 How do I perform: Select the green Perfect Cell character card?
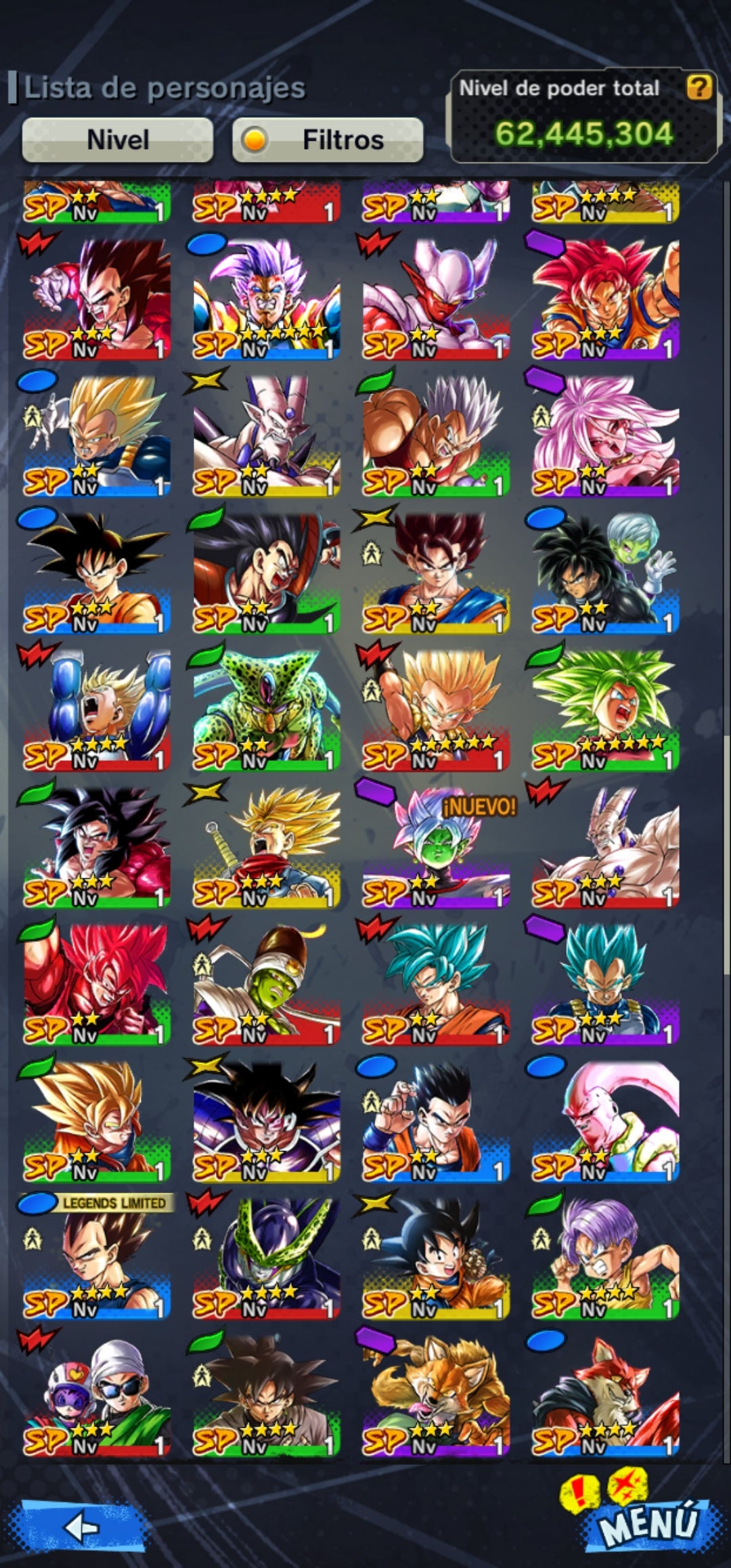click(266, 709)
